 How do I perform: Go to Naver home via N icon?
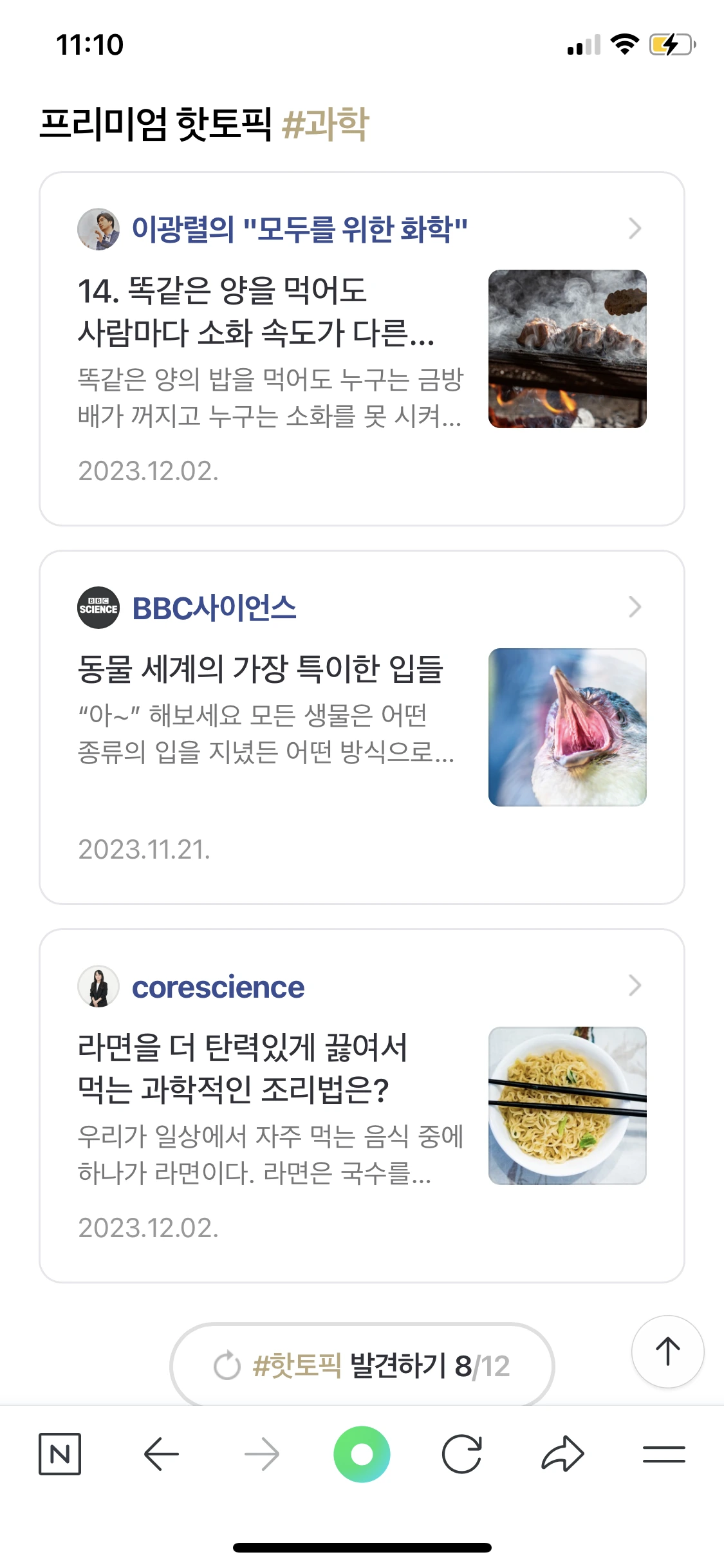(60, 1453)
